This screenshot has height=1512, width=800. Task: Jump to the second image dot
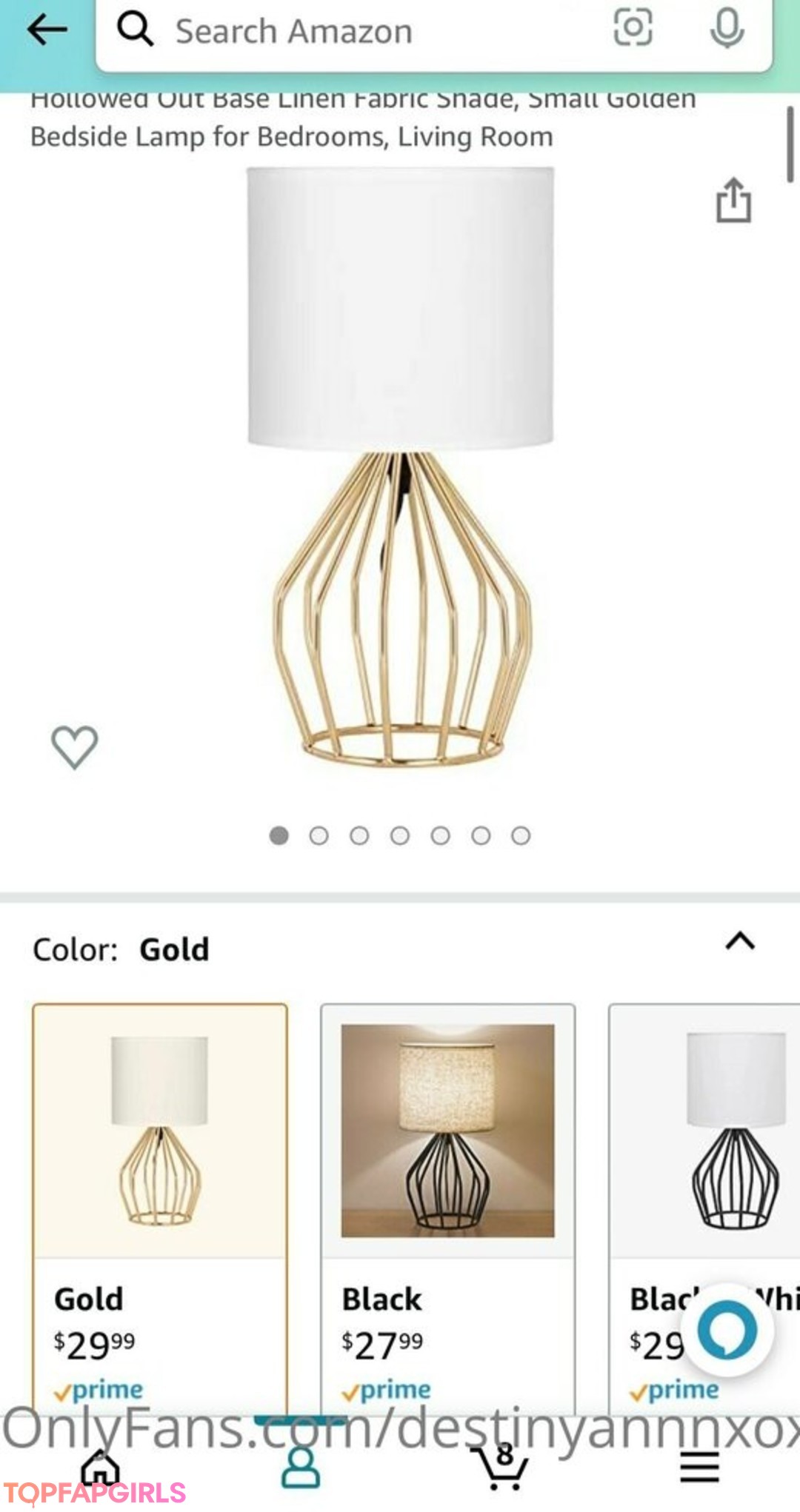pyautogui.click(x=319, y=836)
